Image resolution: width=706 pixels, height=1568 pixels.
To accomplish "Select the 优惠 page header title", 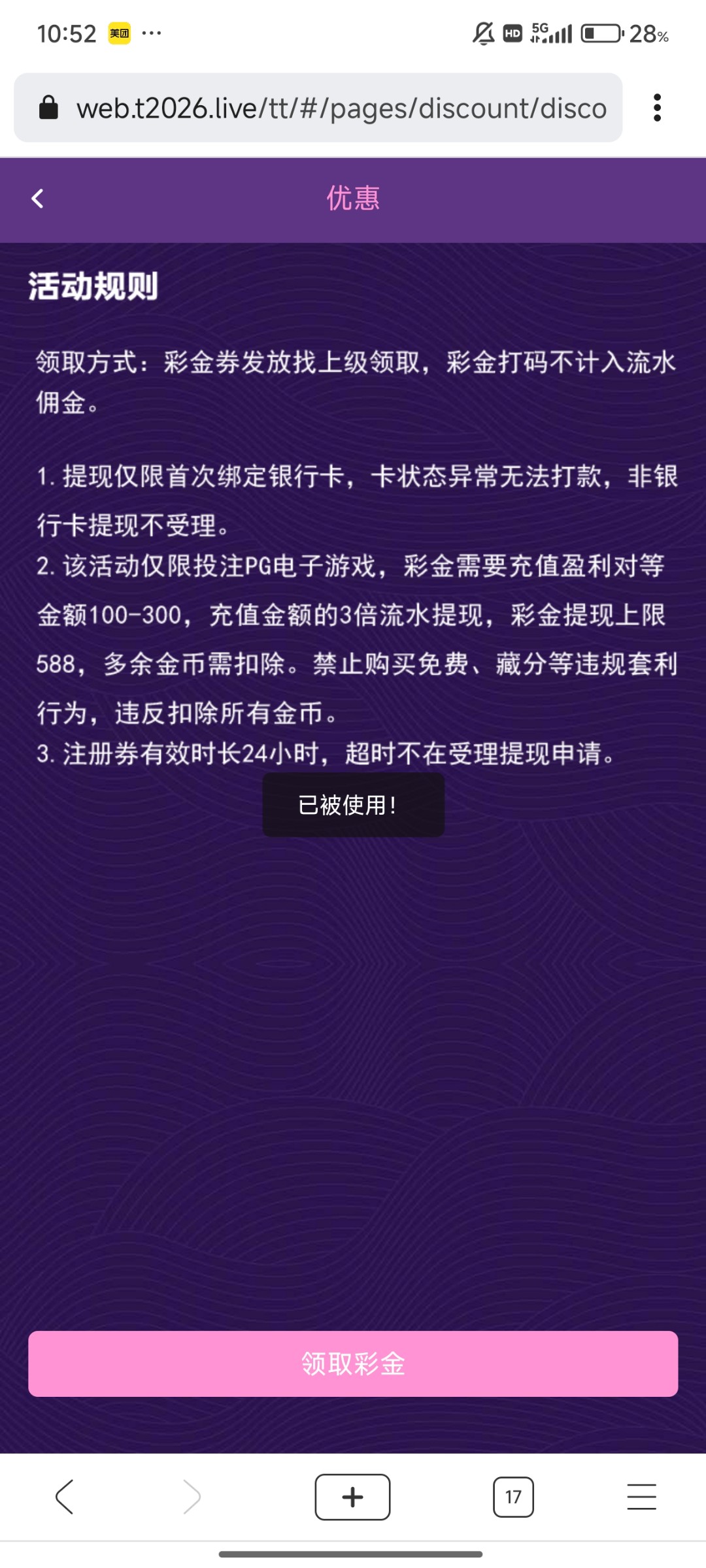I will [x=352, y=199].
